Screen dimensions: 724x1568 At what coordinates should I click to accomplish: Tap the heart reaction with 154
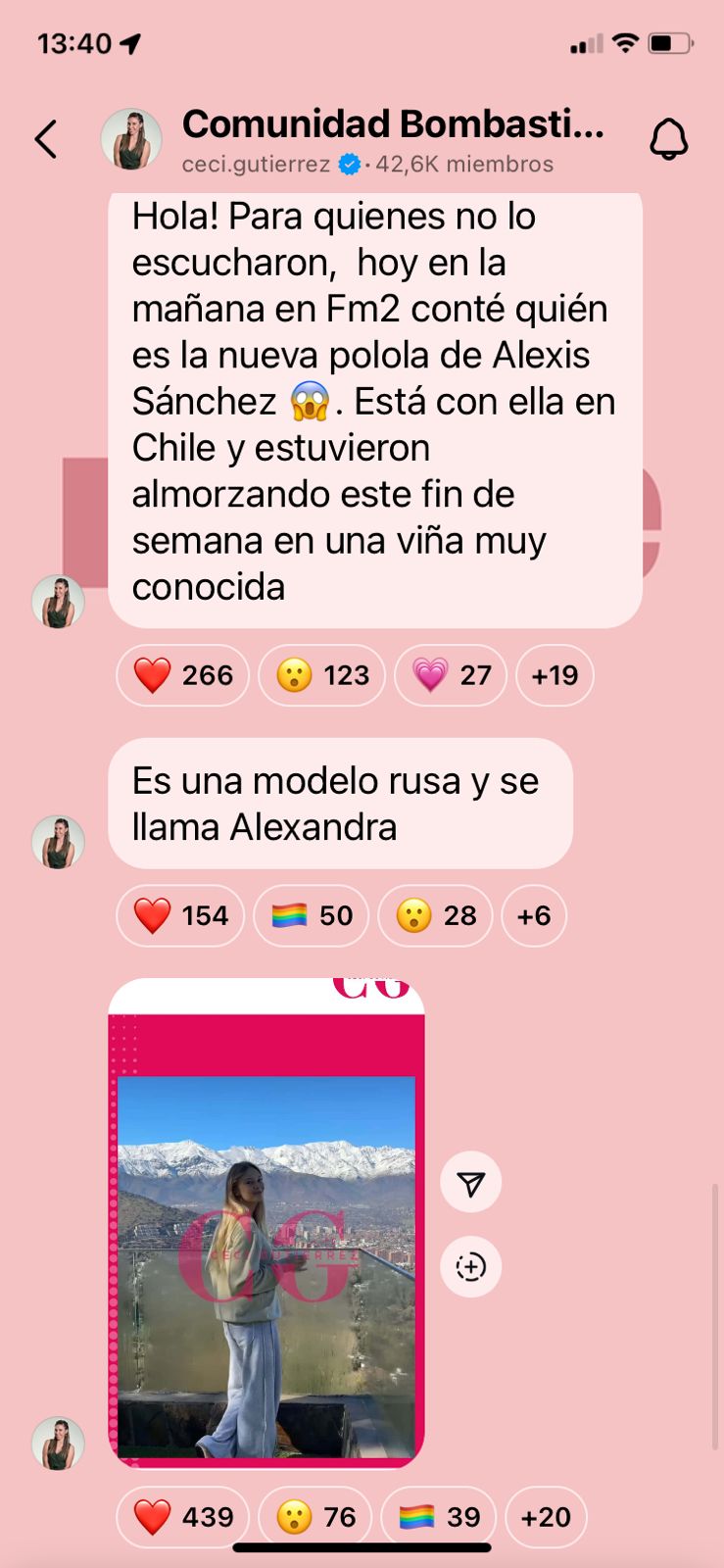click(180, 915)
